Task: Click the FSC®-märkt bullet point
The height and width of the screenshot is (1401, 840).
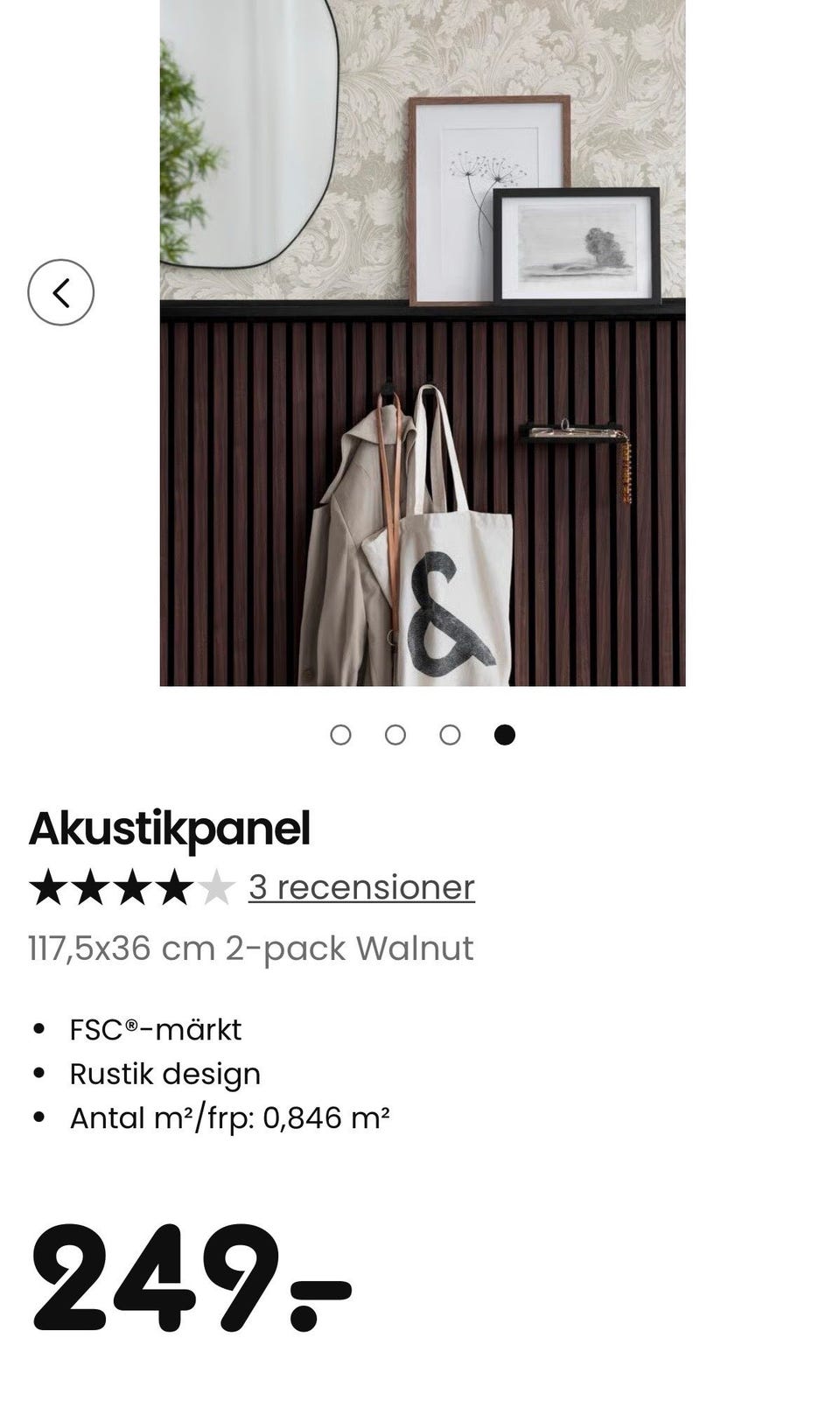Action: pyautogui.click(x=156, y=1029)
